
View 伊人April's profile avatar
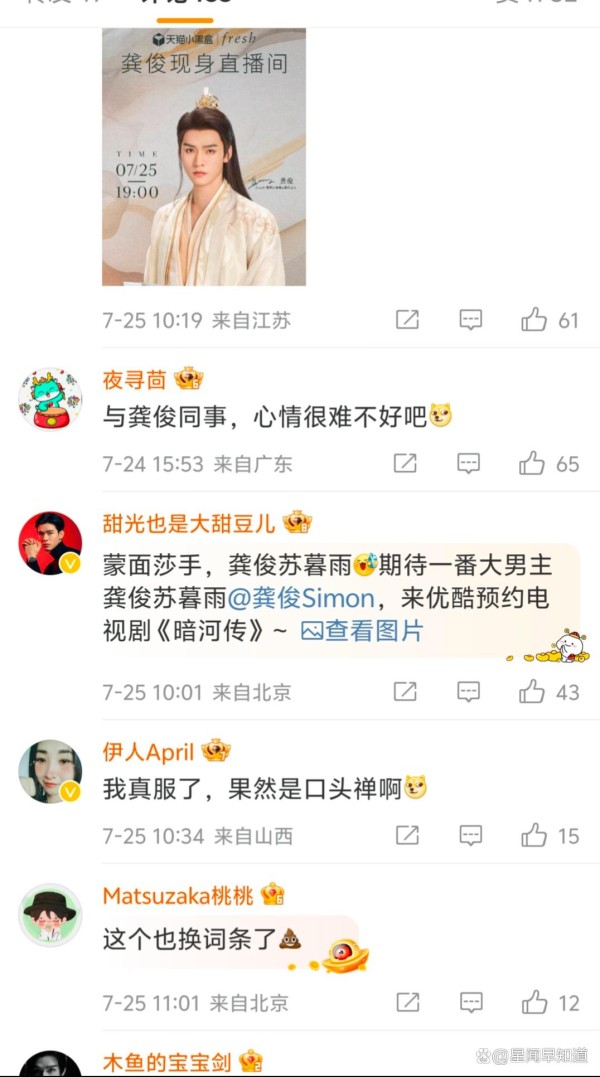[50, 771]
